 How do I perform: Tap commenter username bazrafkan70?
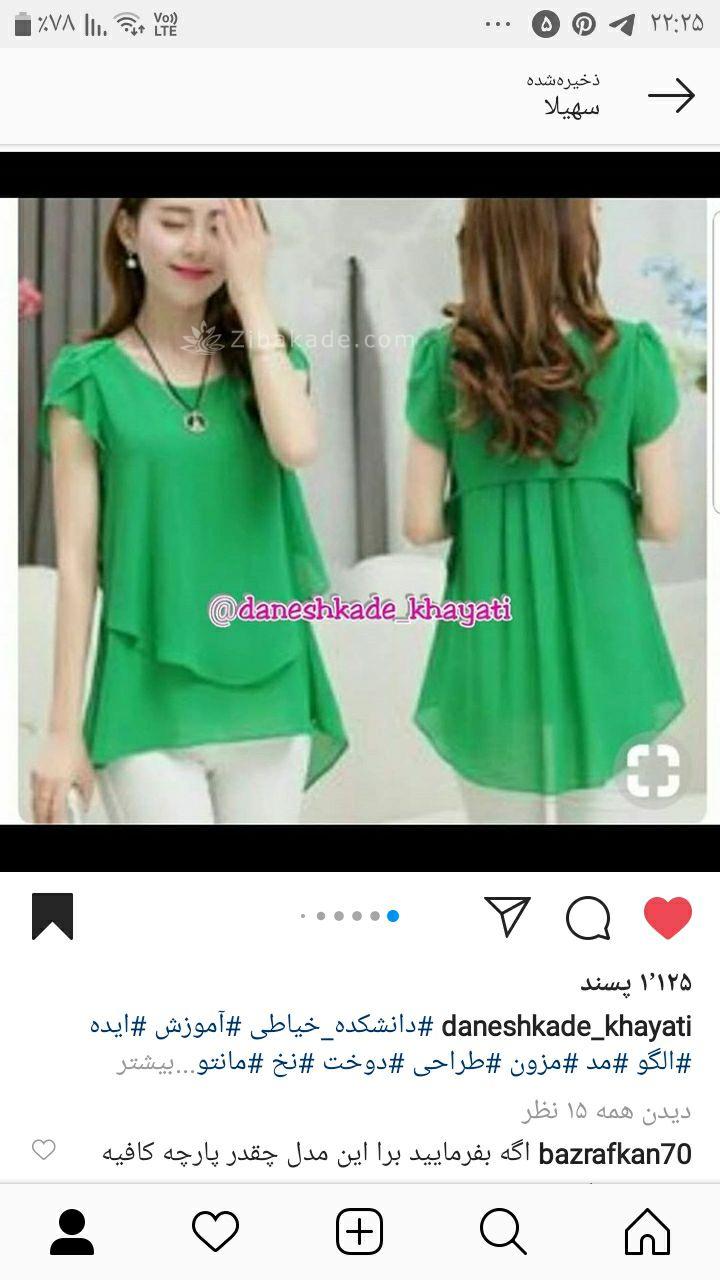pyautogui.click(x=616, y=1150)
